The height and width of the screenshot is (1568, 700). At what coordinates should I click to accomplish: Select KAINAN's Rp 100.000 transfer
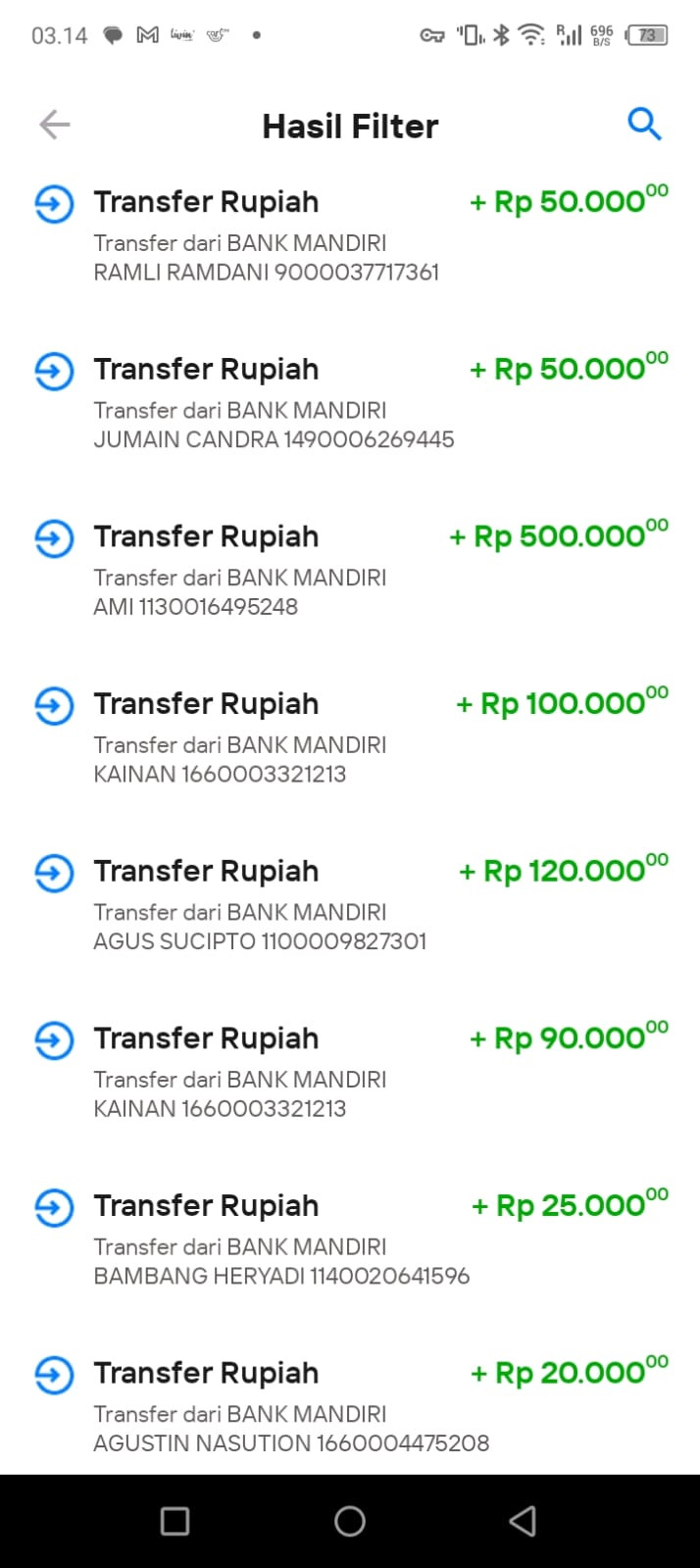(350, 737)
